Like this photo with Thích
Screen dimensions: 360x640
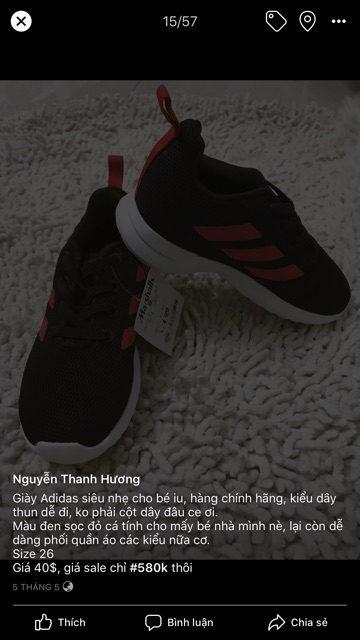click(x=60, y=622)
